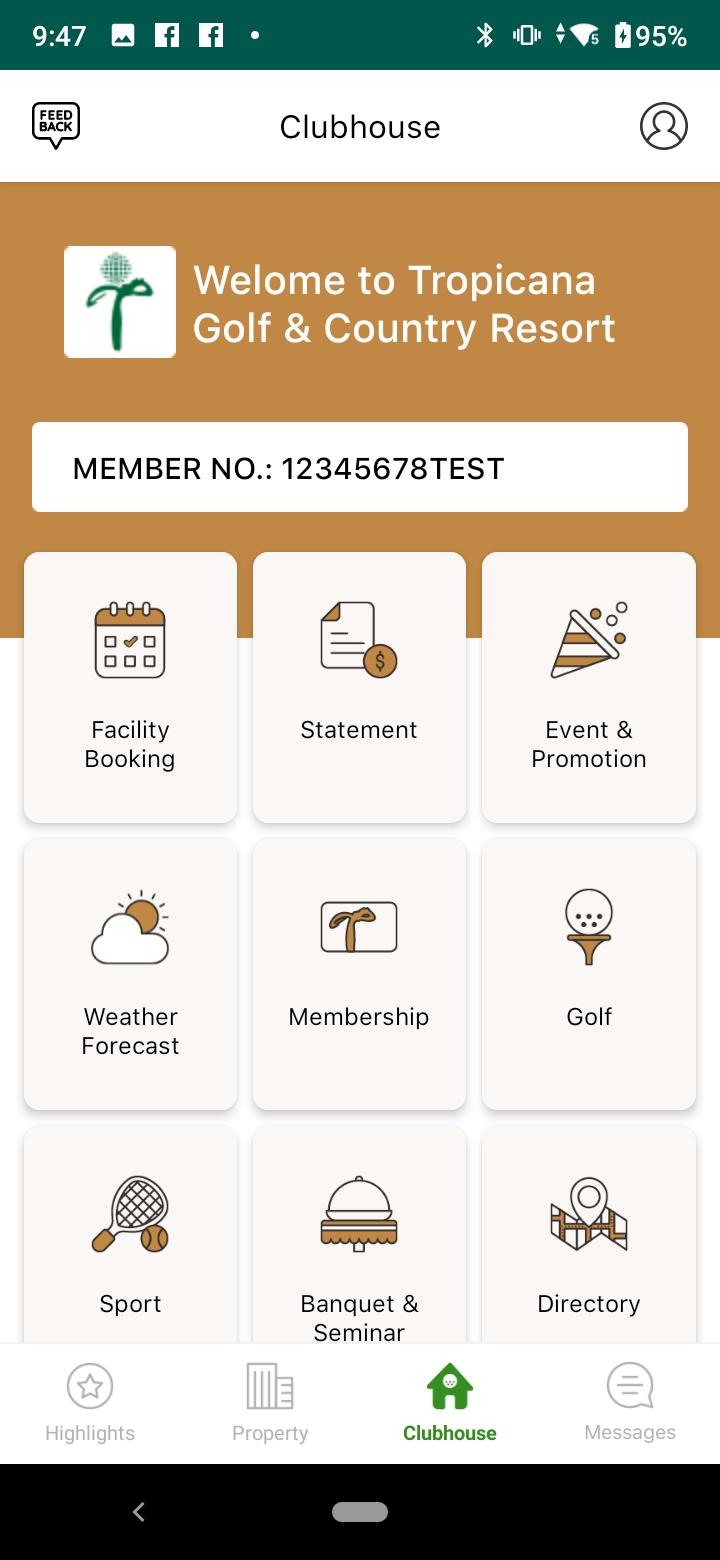720x1560 pixels.
Task: Open the Directory tile
Action: point(589,1240)
